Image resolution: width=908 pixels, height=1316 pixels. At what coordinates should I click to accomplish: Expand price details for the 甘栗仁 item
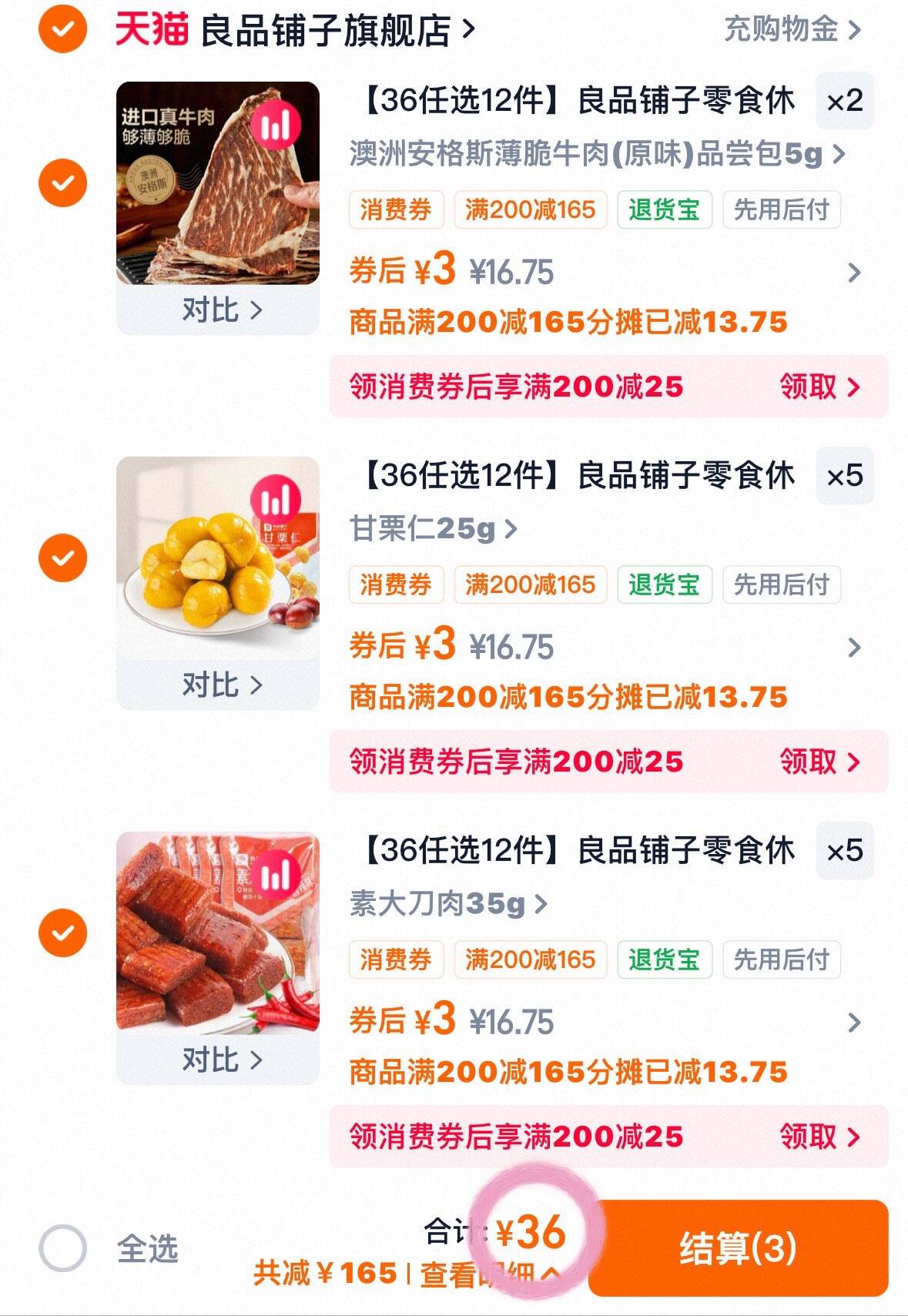[x=853, y=648]
